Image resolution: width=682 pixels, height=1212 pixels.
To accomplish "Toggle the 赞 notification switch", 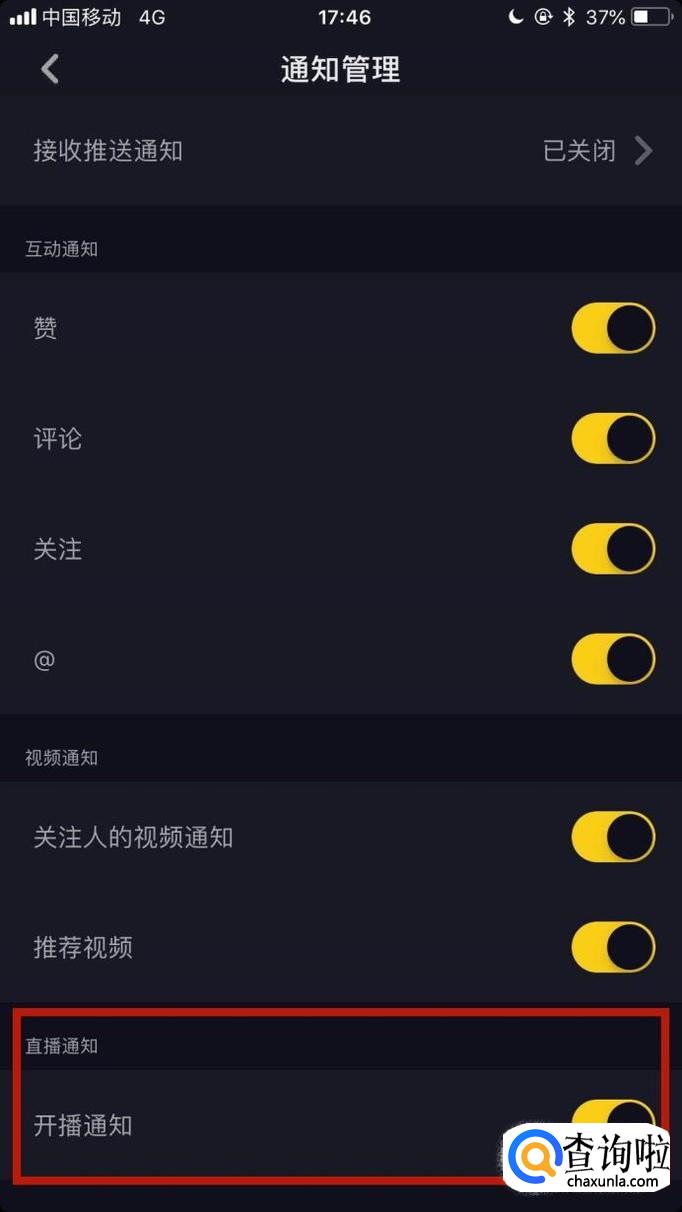I will click(x=612, y=329).
